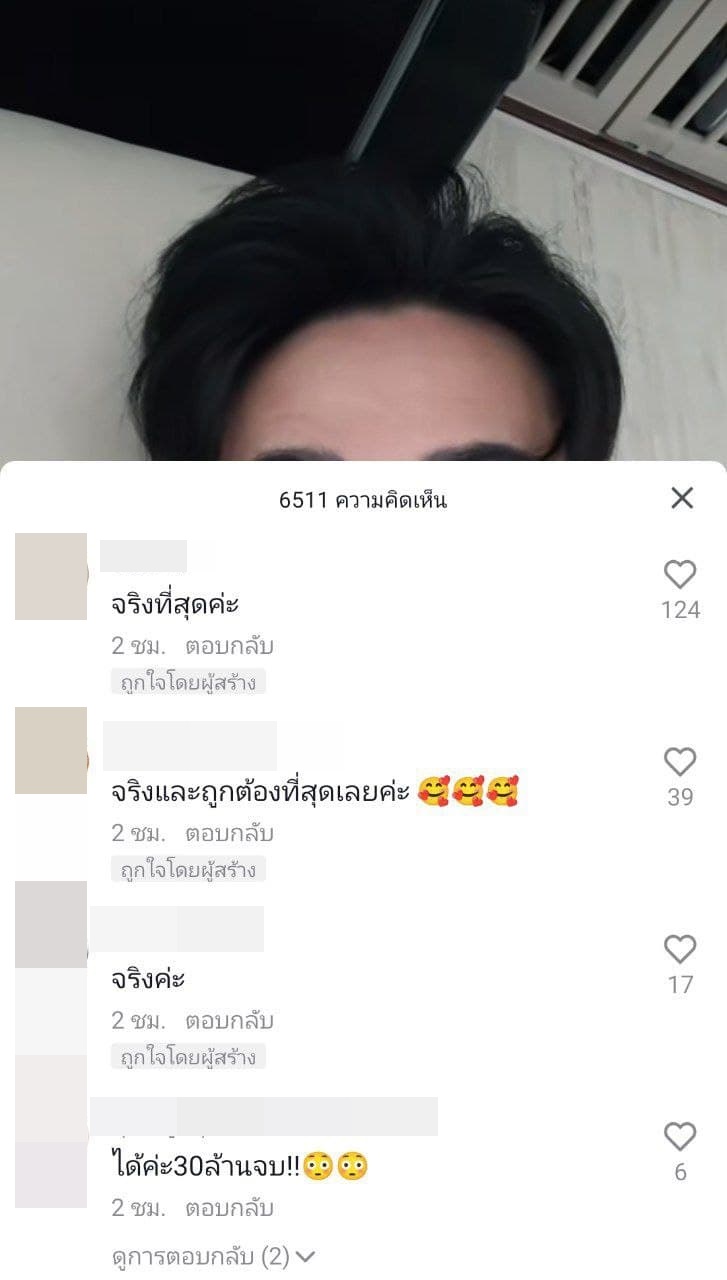Open avatar of 'จริงและถูกต้องที่สุดเลยค่ะ' commenter

(51, 750)
